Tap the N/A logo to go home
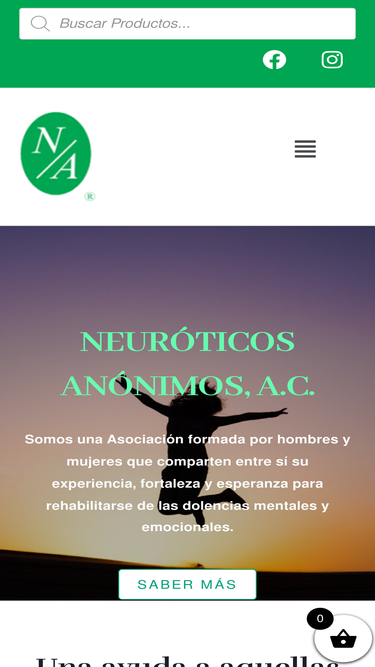The image size is (375, 667). coord(57,156)
